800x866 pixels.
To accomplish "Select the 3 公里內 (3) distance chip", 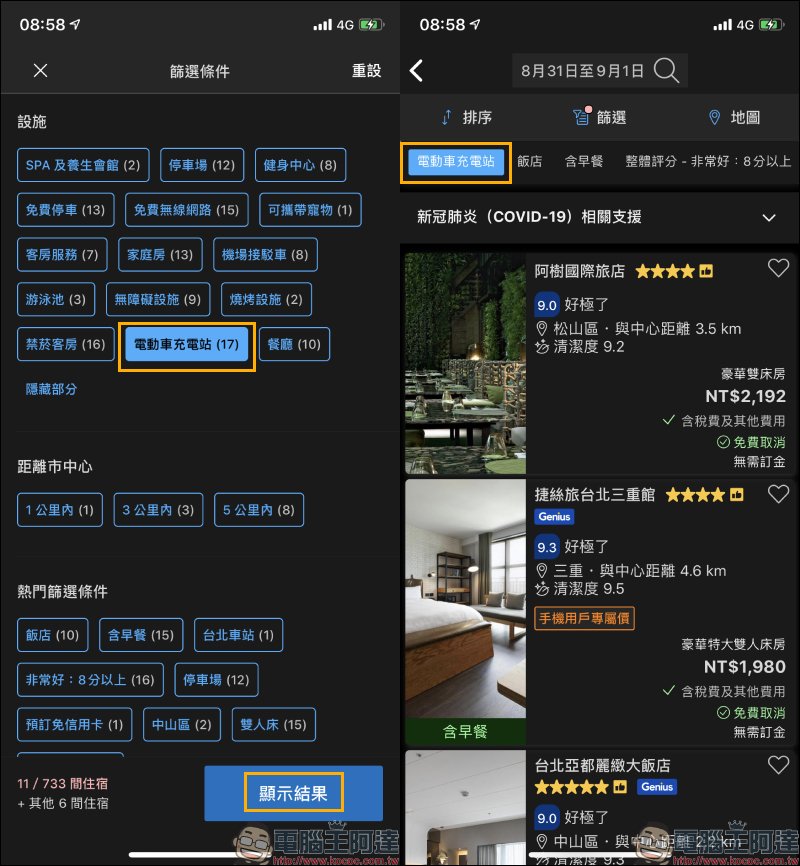I will pos(158,510).
